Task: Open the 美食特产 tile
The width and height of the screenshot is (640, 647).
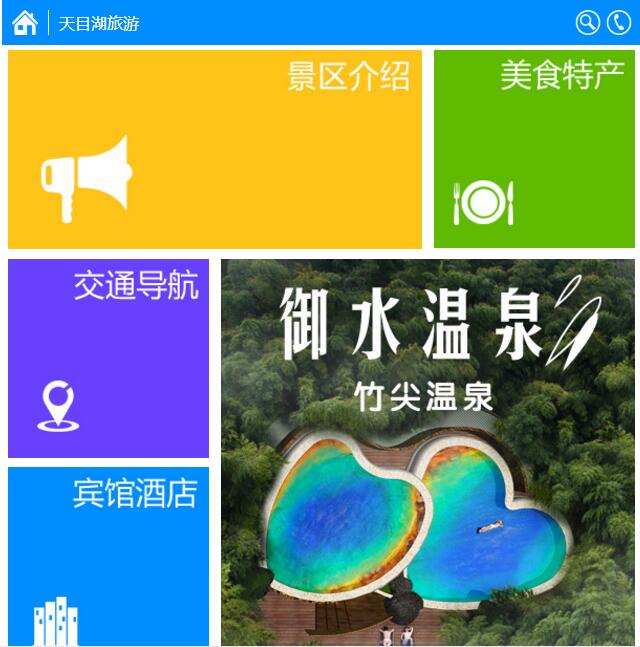Action: coord(534,149)
